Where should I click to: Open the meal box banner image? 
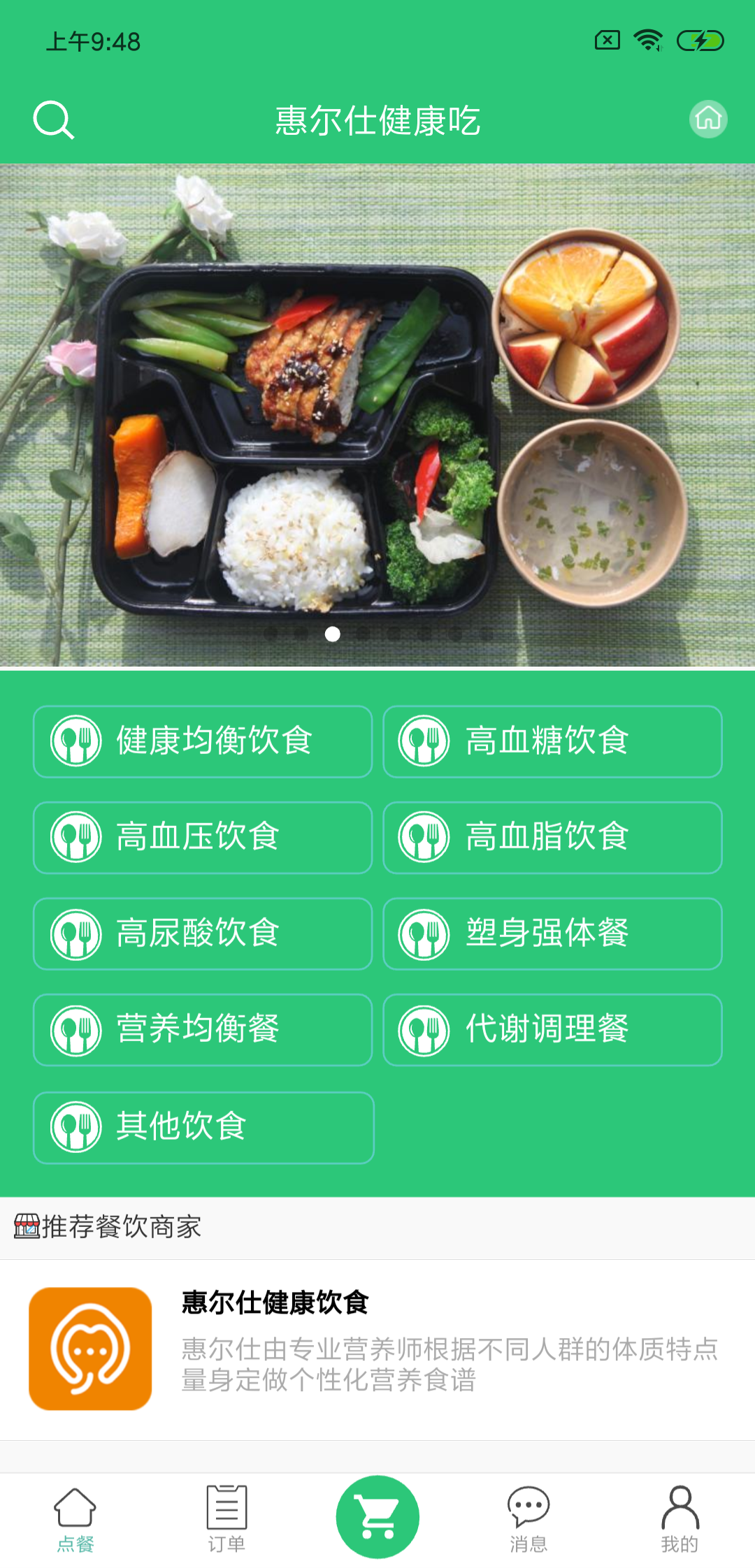377,415
